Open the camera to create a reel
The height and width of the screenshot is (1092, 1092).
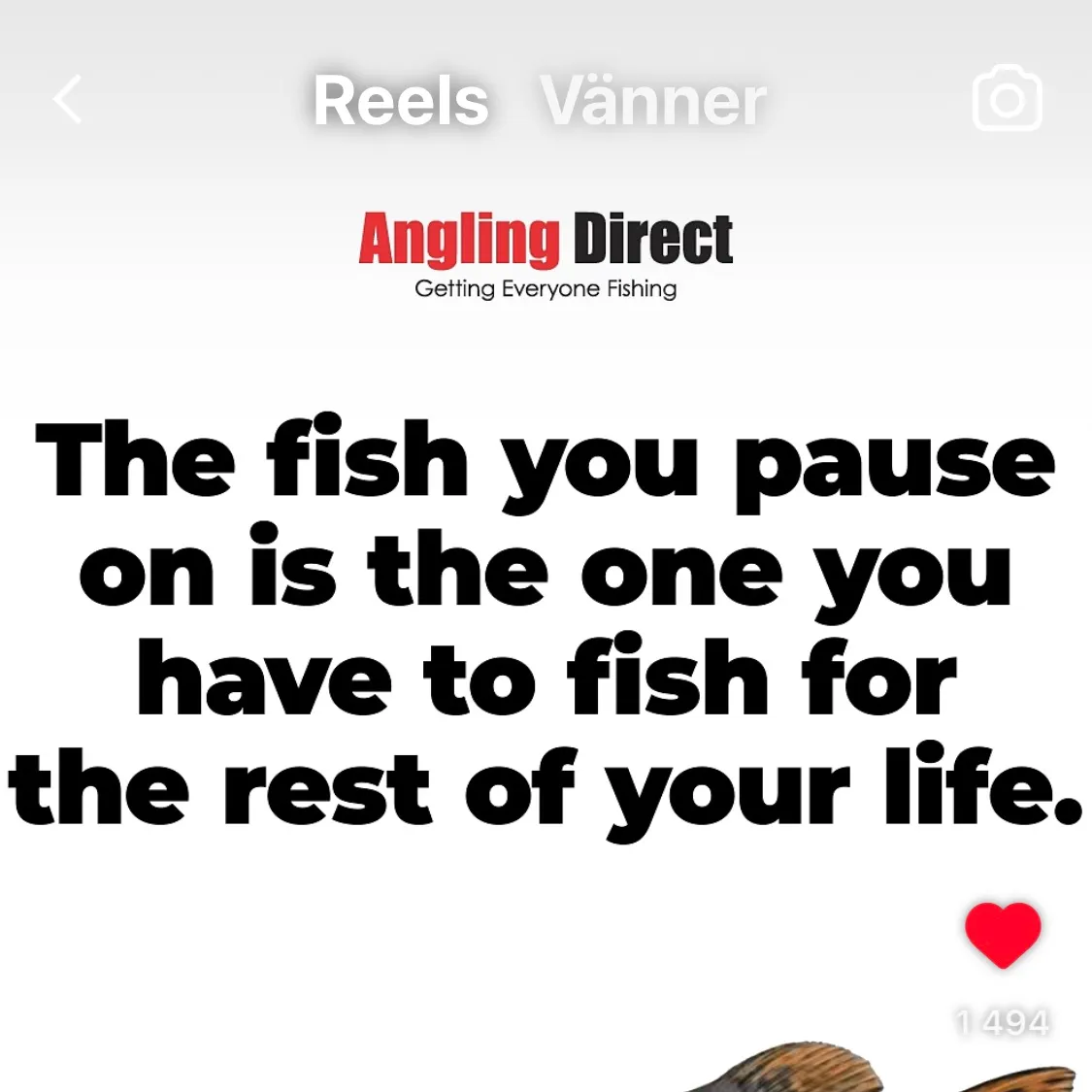(x=1007, y=99)
